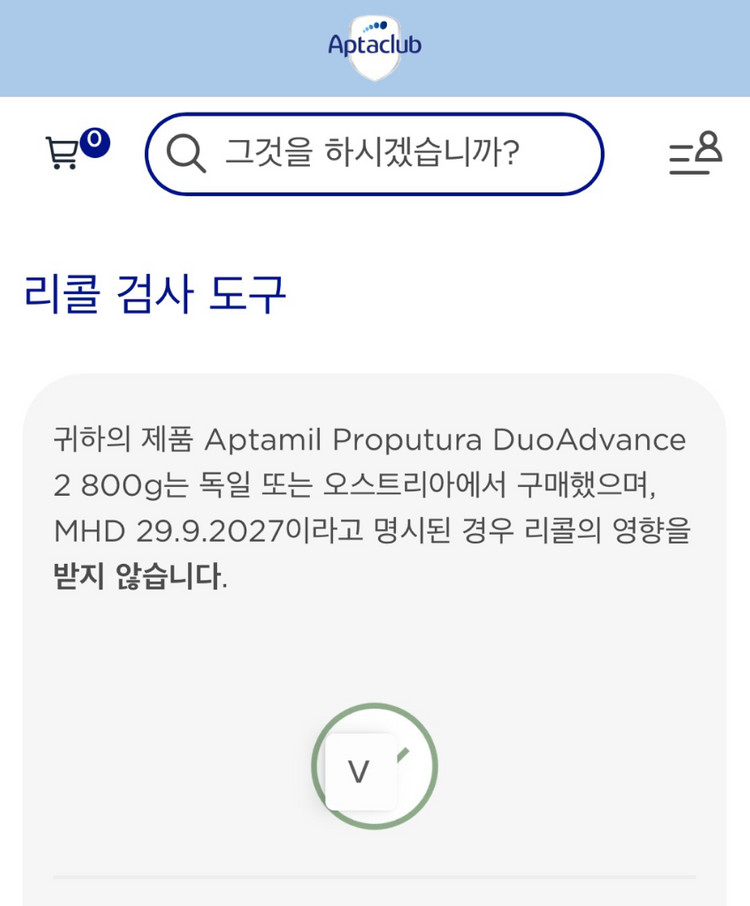Open the hamburger menu with user profile icon
This screenshot has height=906, width=750.
[x=695, y=152]
